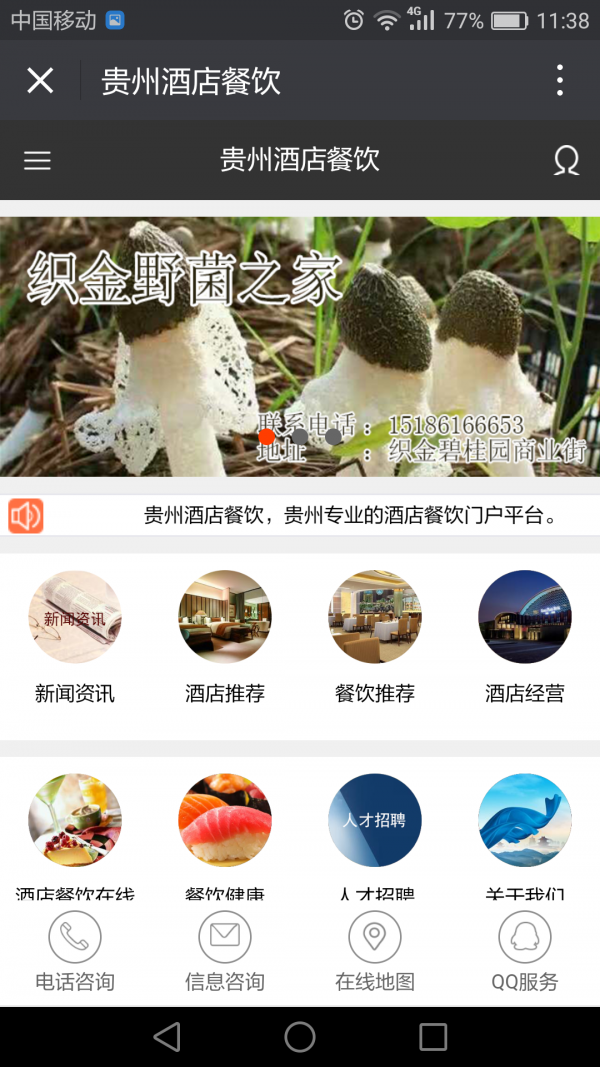Select the sushi 餐饮健康 tile
Viewport: 600px width, 1067px height.
[x=225, y=822]
